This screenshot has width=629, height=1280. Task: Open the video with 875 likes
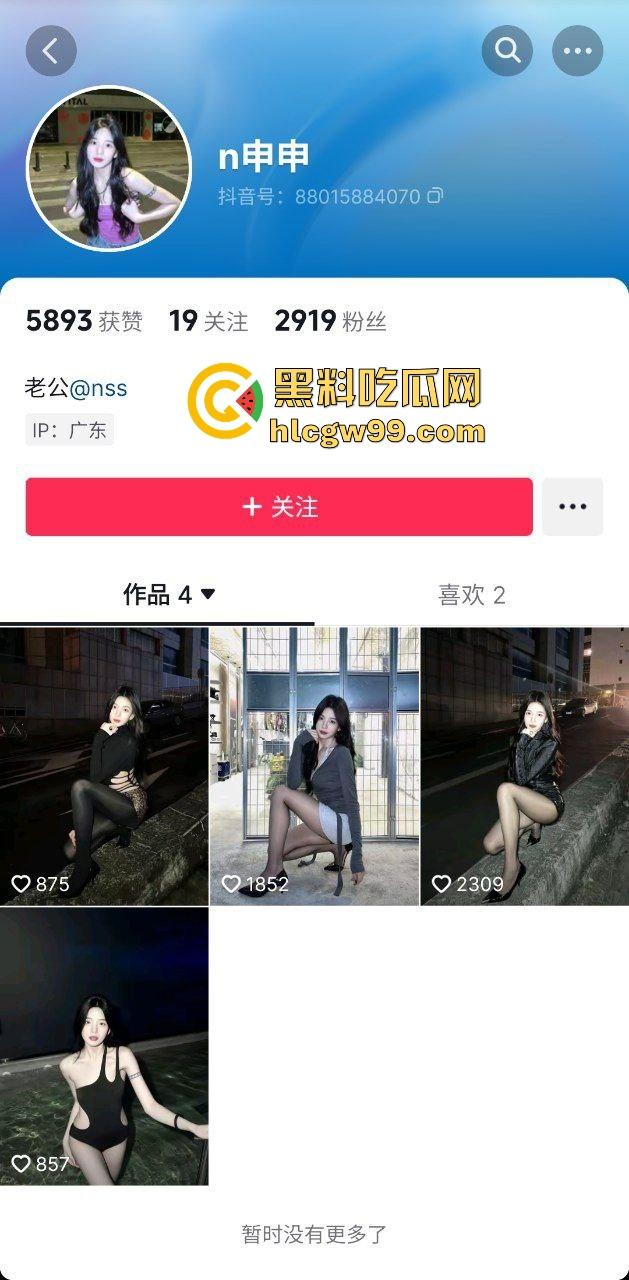(x=104, y=766)
